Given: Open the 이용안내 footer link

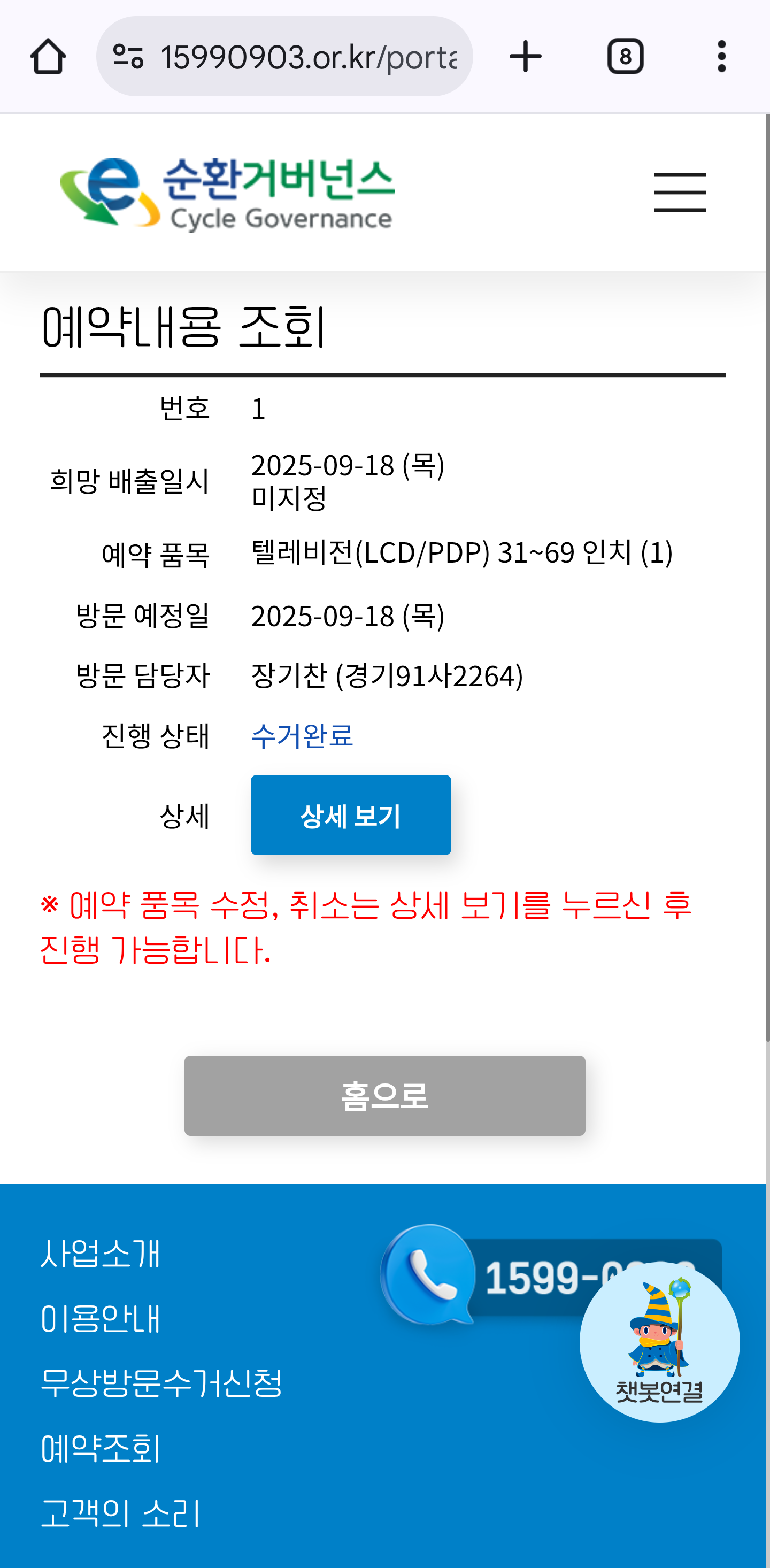Looking at the screenshot, I should point(101,1318).
